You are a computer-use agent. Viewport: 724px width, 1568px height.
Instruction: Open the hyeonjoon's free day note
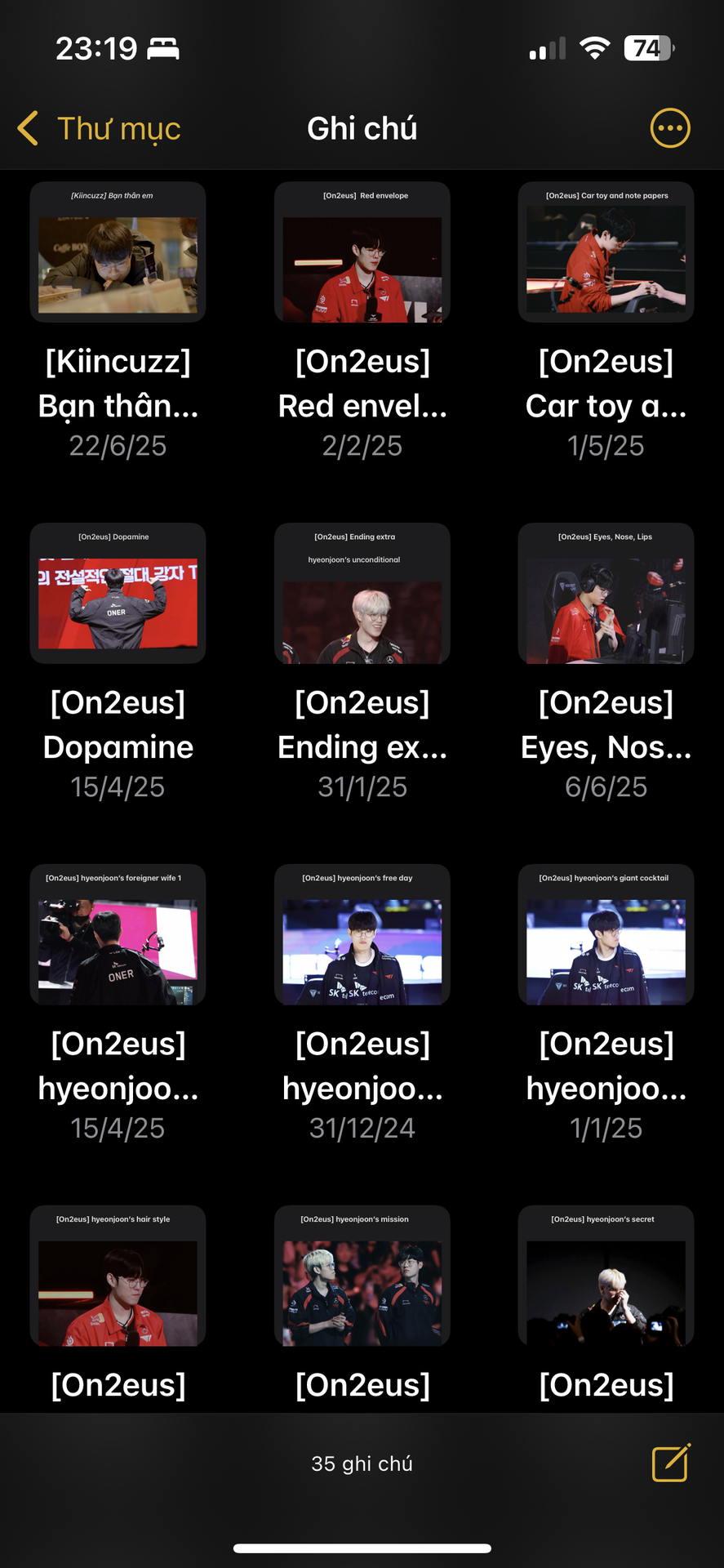(x=362, y=935)
